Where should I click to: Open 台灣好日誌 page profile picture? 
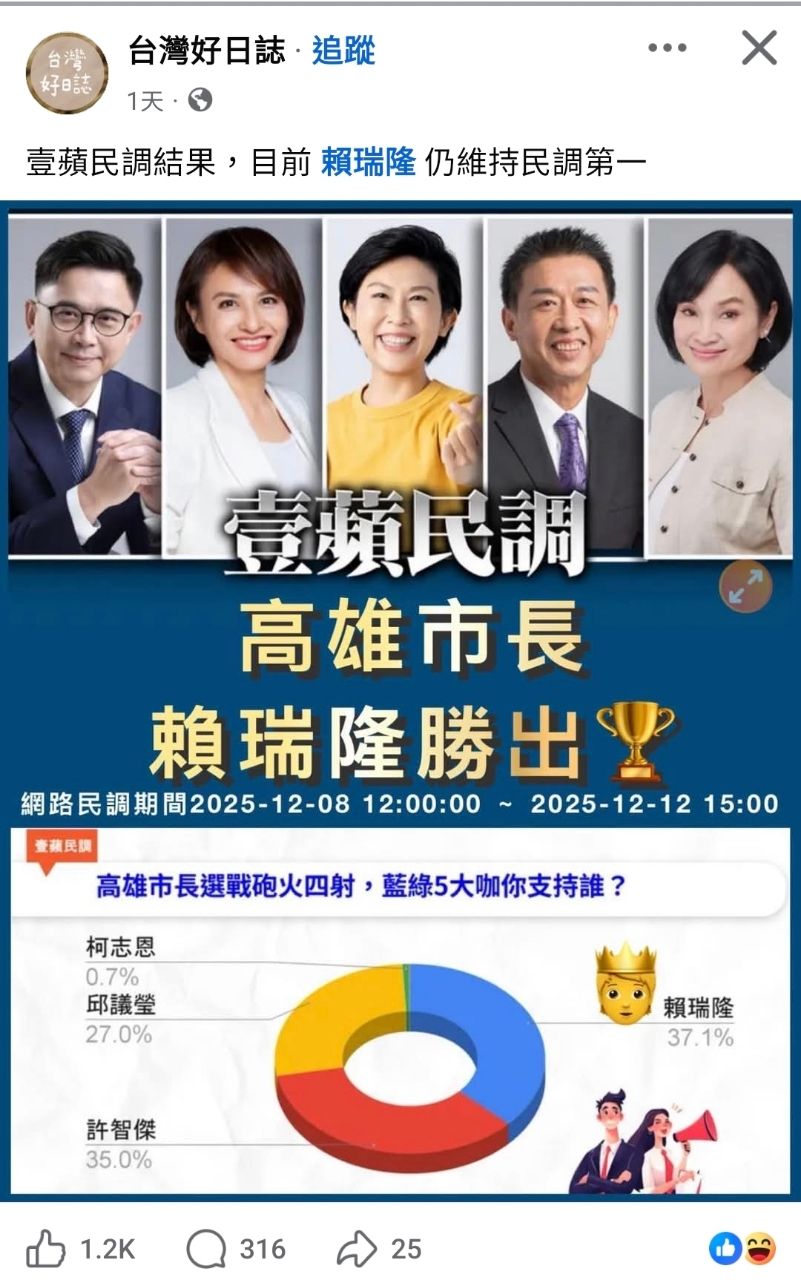click(66, 73)
